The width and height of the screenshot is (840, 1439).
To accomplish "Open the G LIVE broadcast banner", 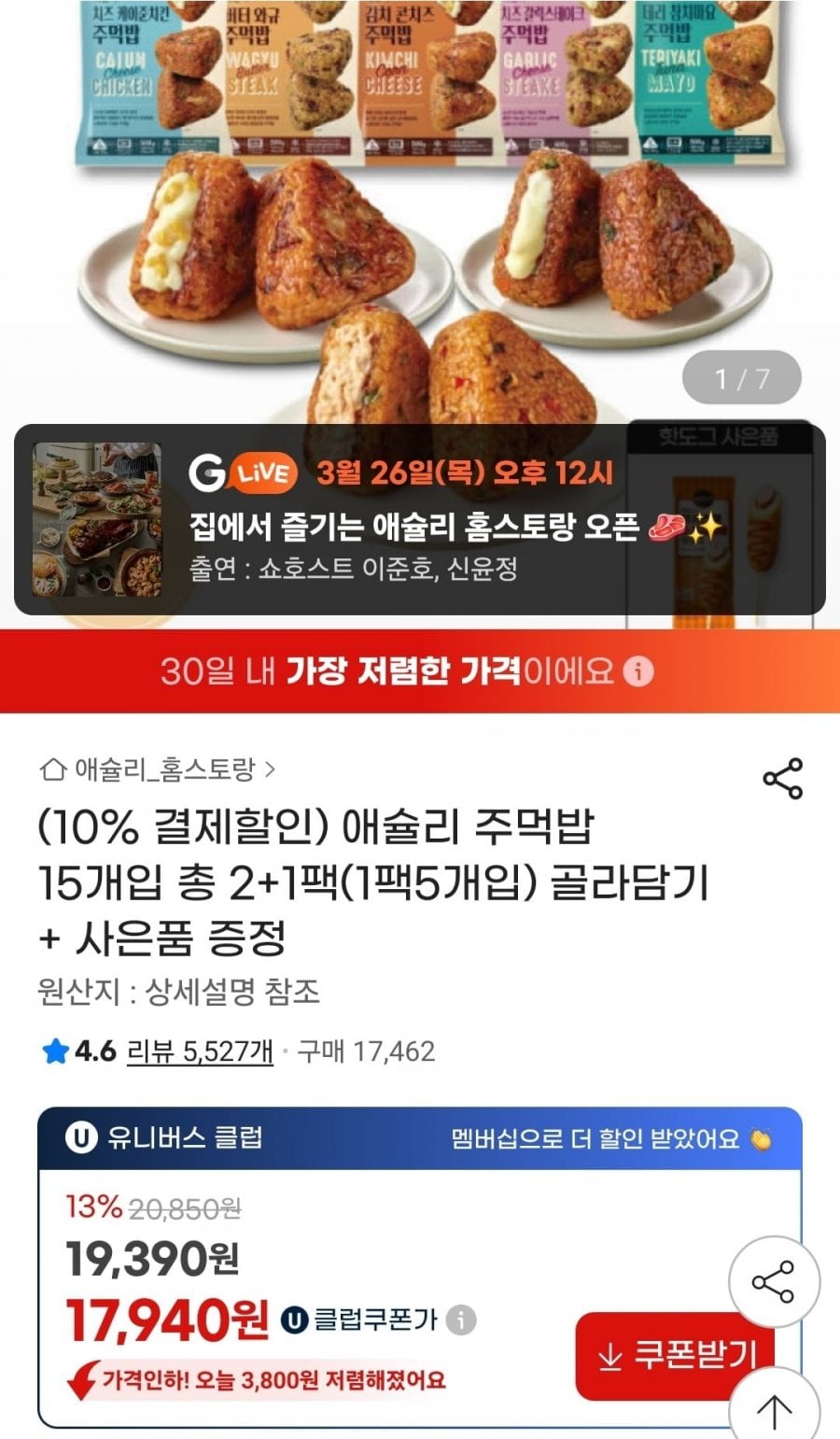I will click(x=419, y=519).
